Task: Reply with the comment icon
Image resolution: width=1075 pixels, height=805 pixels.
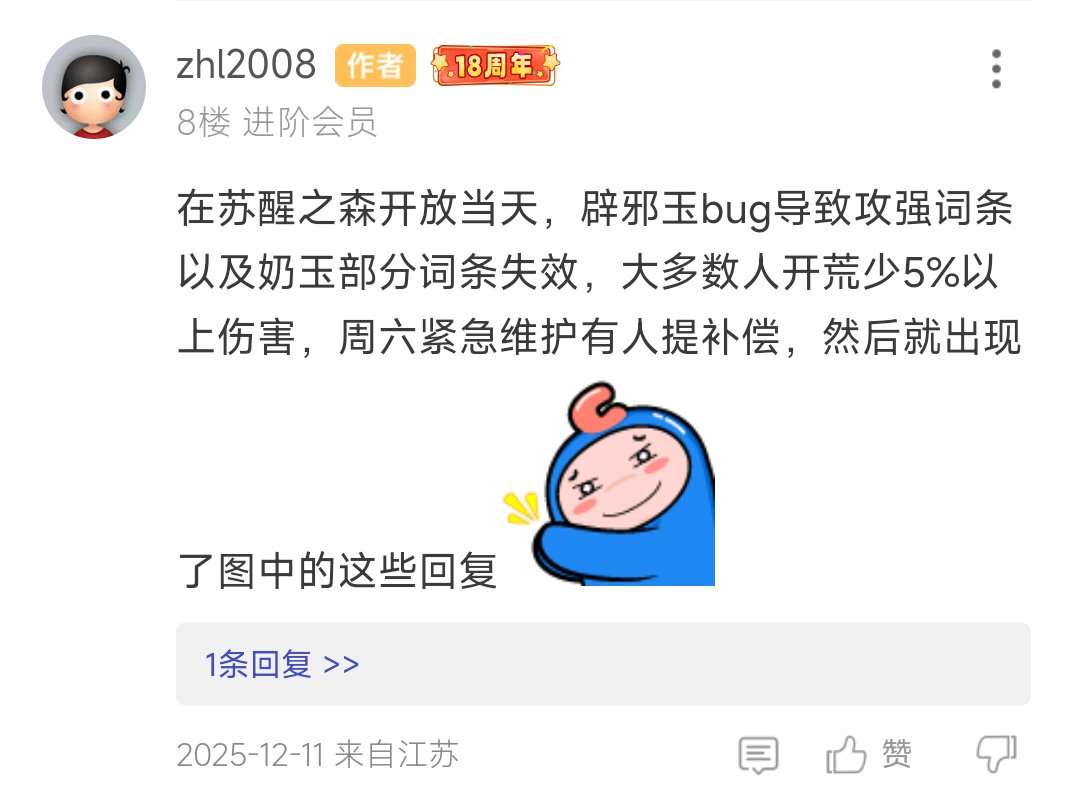Action: tap(758, 755)
